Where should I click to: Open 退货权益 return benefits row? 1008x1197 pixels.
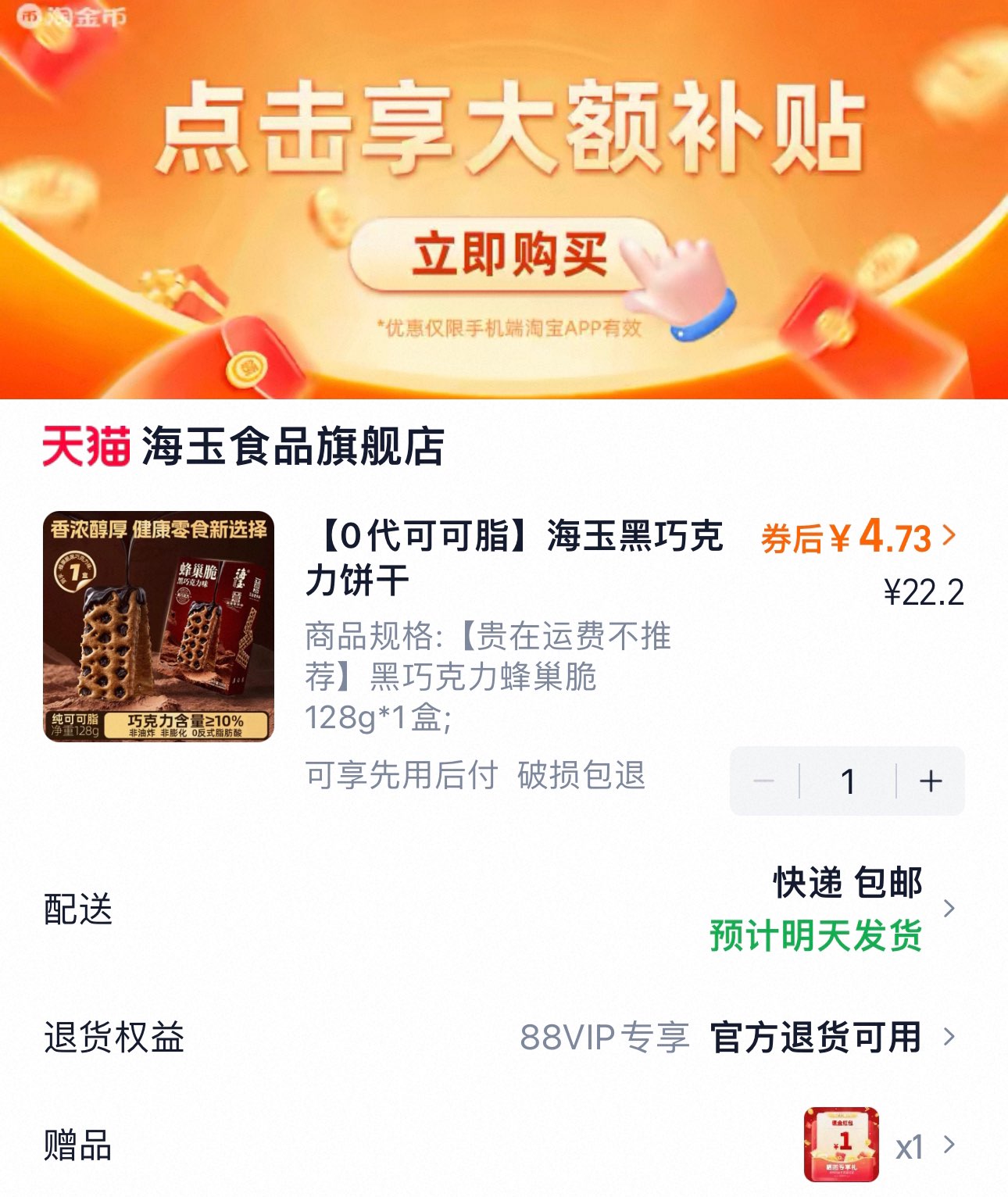pyautogui.click(x=504, y=1038)
